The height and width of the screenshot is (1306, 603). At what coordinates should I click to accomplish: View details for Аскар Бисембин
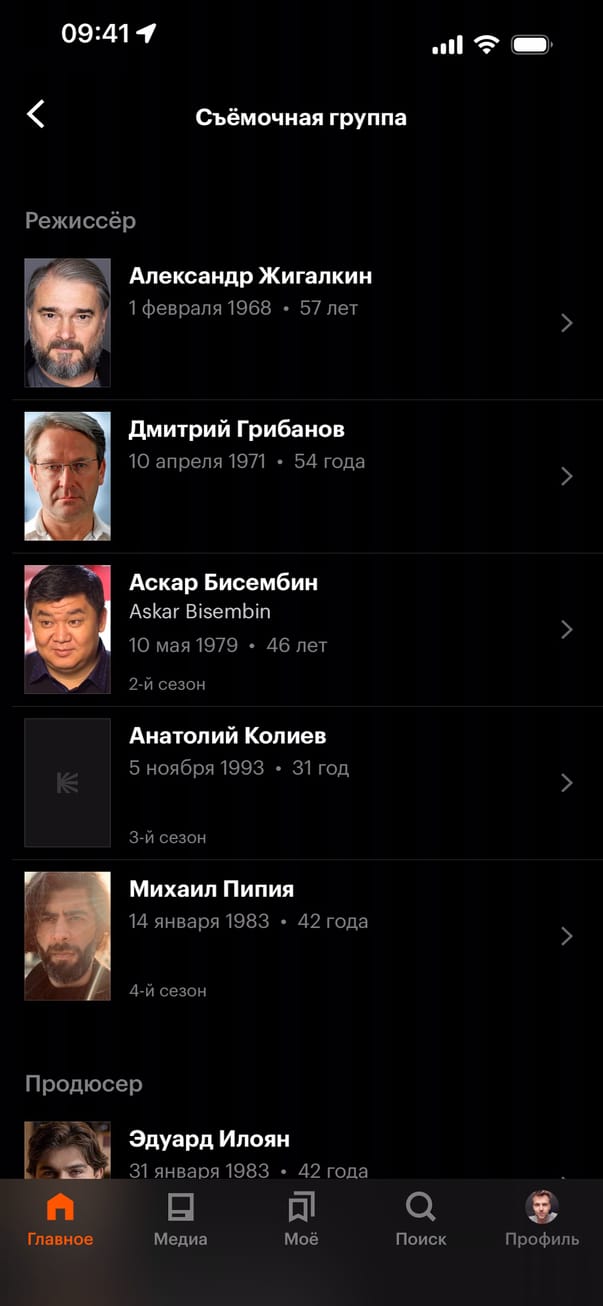pyautogui.click(x=300, y=629)
